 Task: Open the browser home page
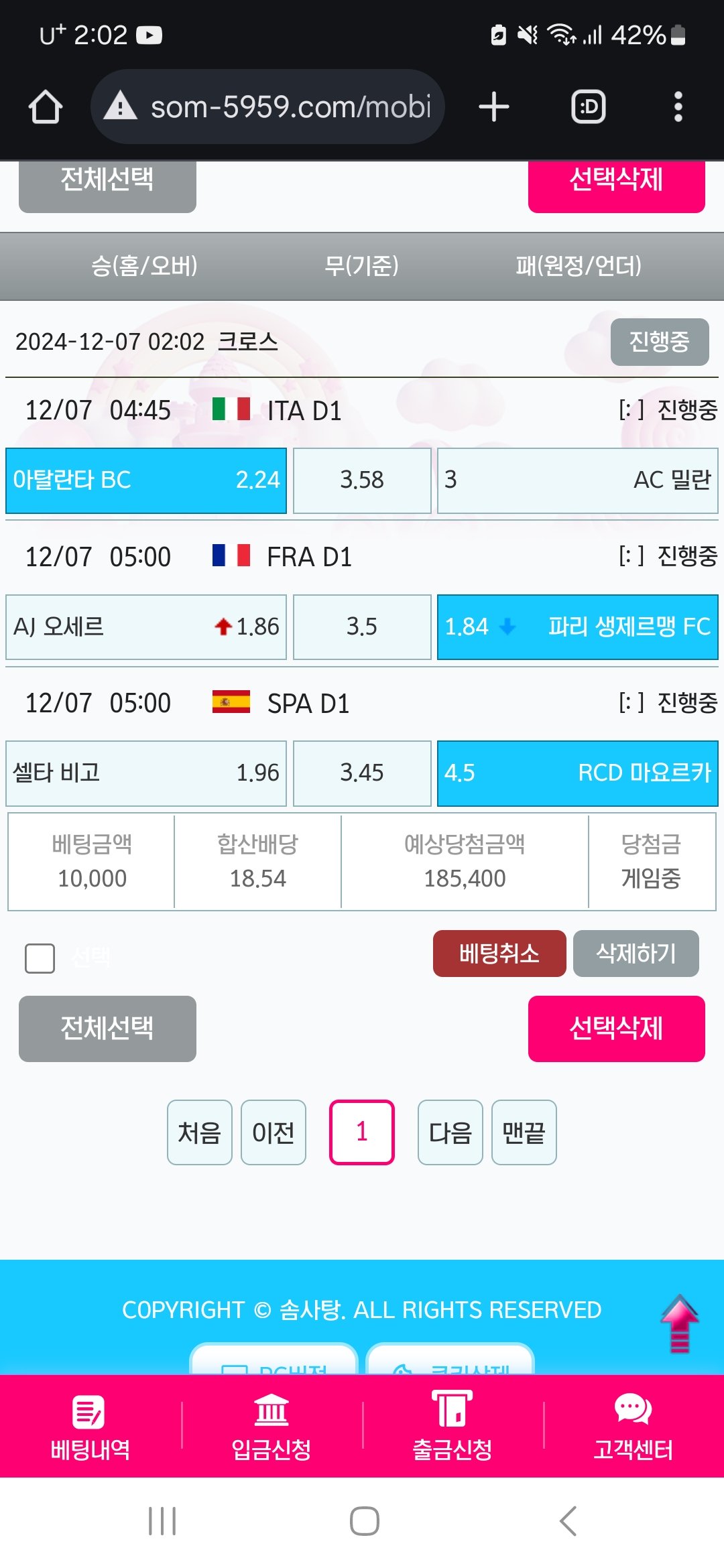pyautogui.click(x=46, y=107)
